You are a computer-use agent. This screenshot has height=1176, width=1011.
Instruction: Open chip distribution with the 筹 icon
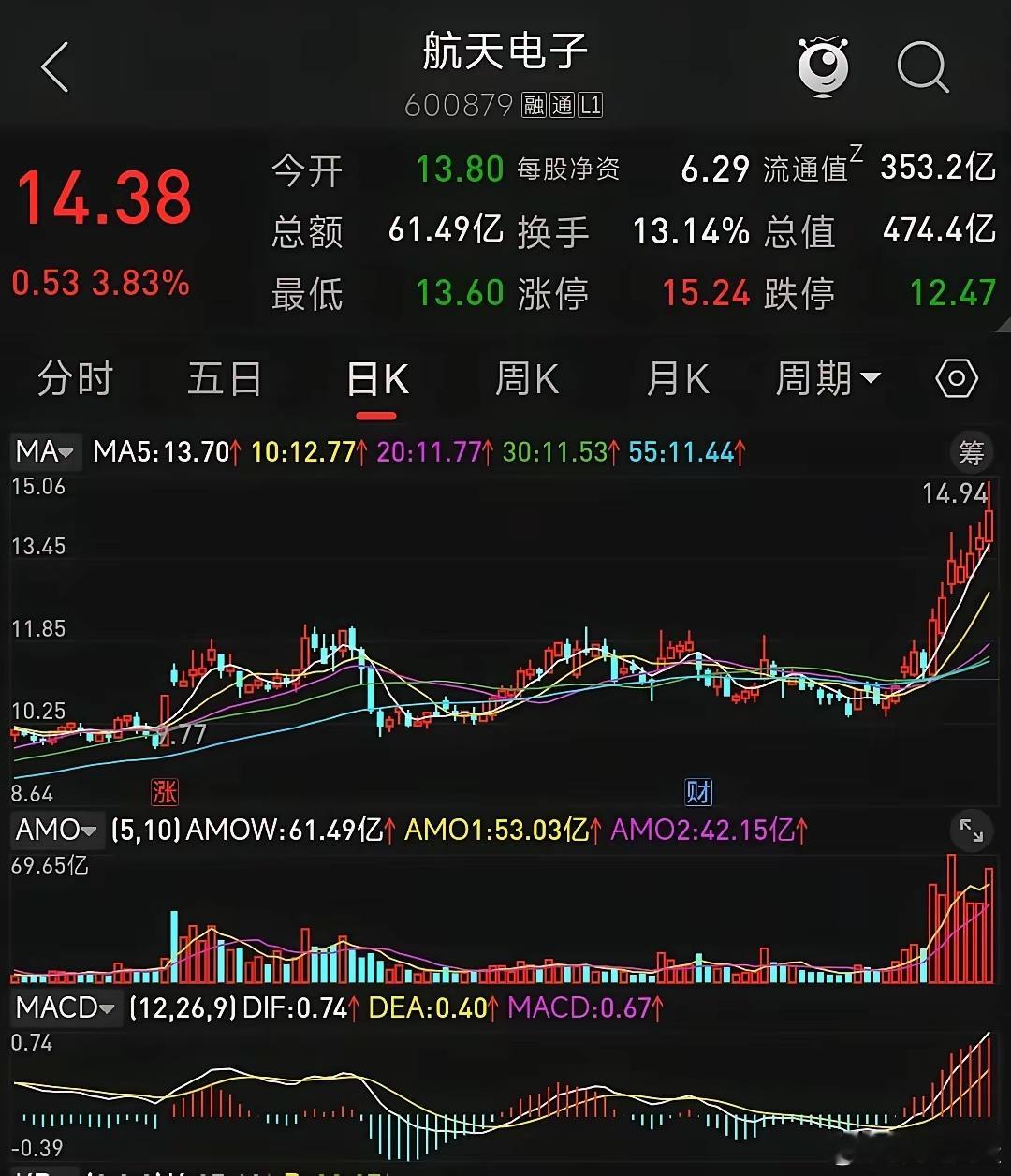(x=971, y=452)
